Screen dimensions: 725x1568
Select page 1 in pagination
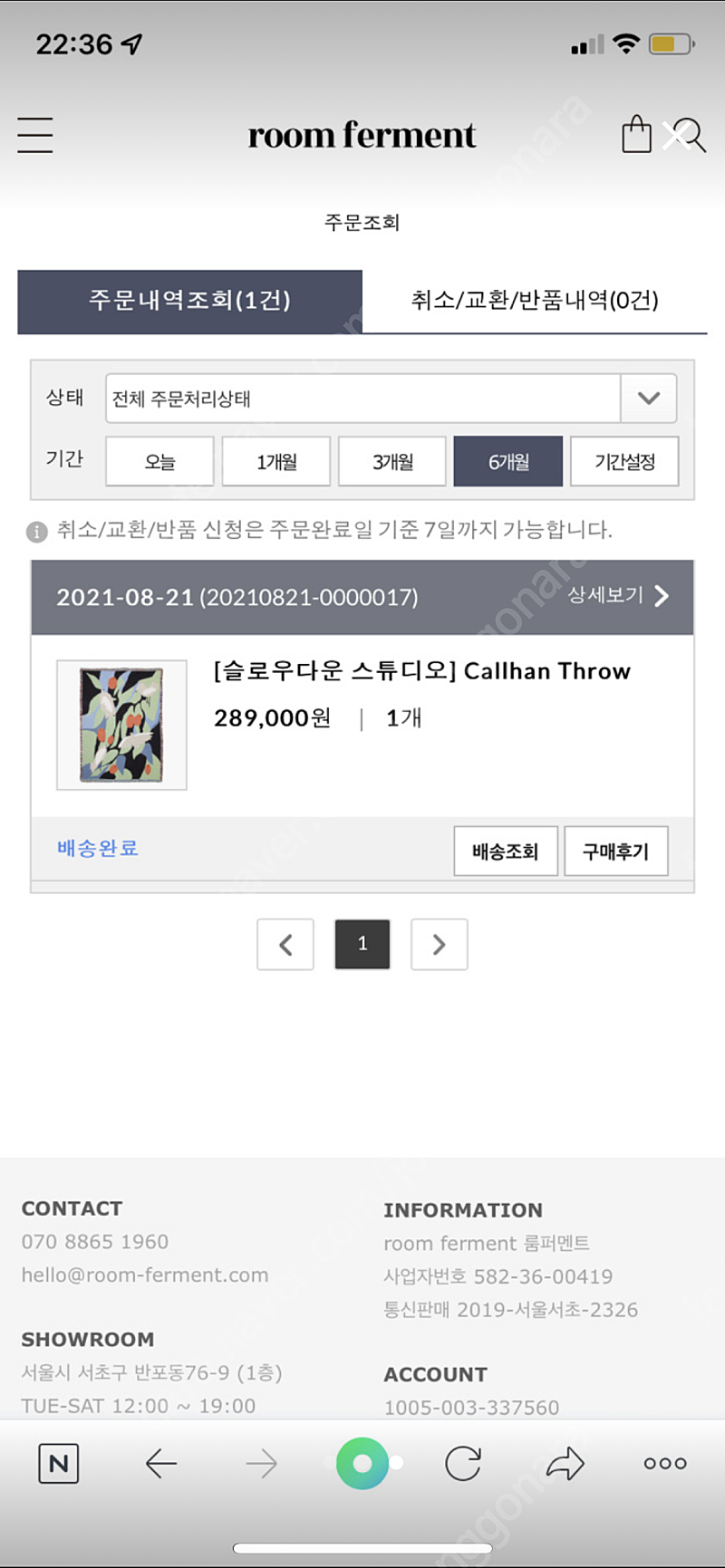(x=362, y=945)
